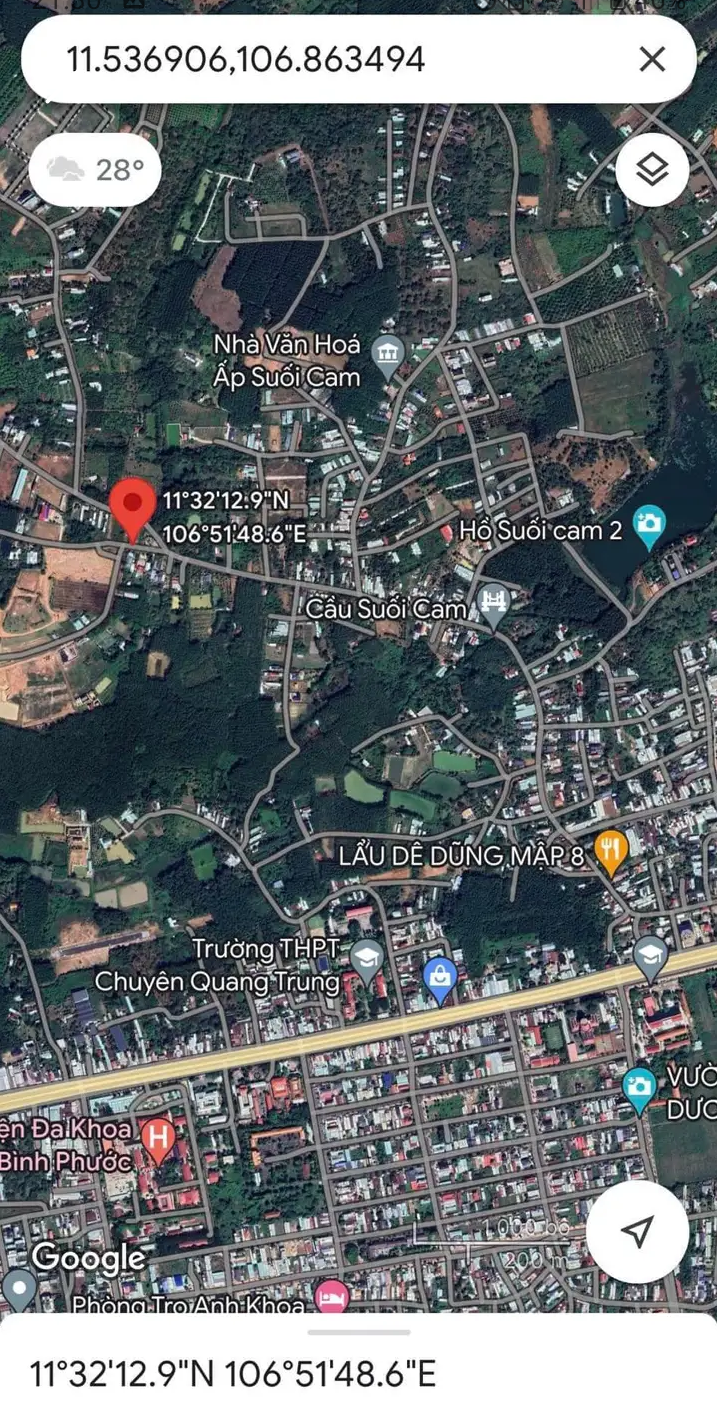This screenshot has height=1401, width=717.
Task: Open the map layers selector
Action: [x=652, y=170]
